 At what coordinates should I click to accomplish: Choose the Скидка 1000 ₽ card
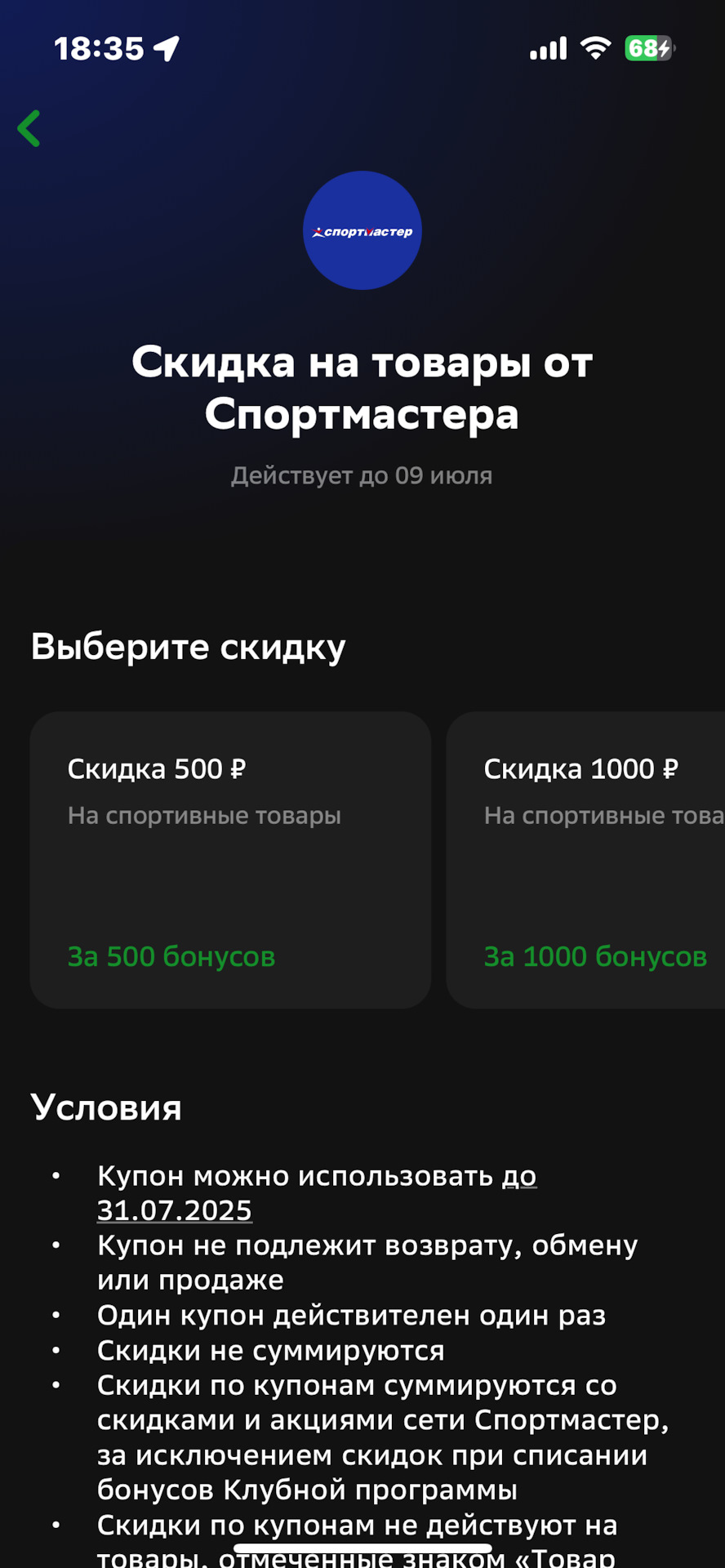coord(585,860)
